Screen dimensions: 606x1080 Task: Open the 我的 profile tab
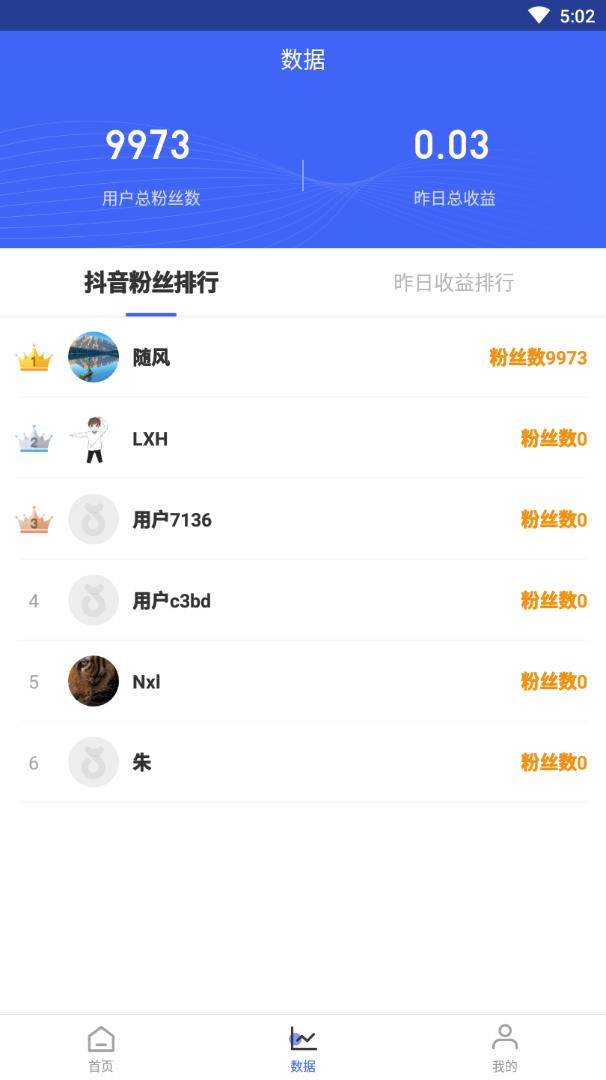click(505, 1048)
